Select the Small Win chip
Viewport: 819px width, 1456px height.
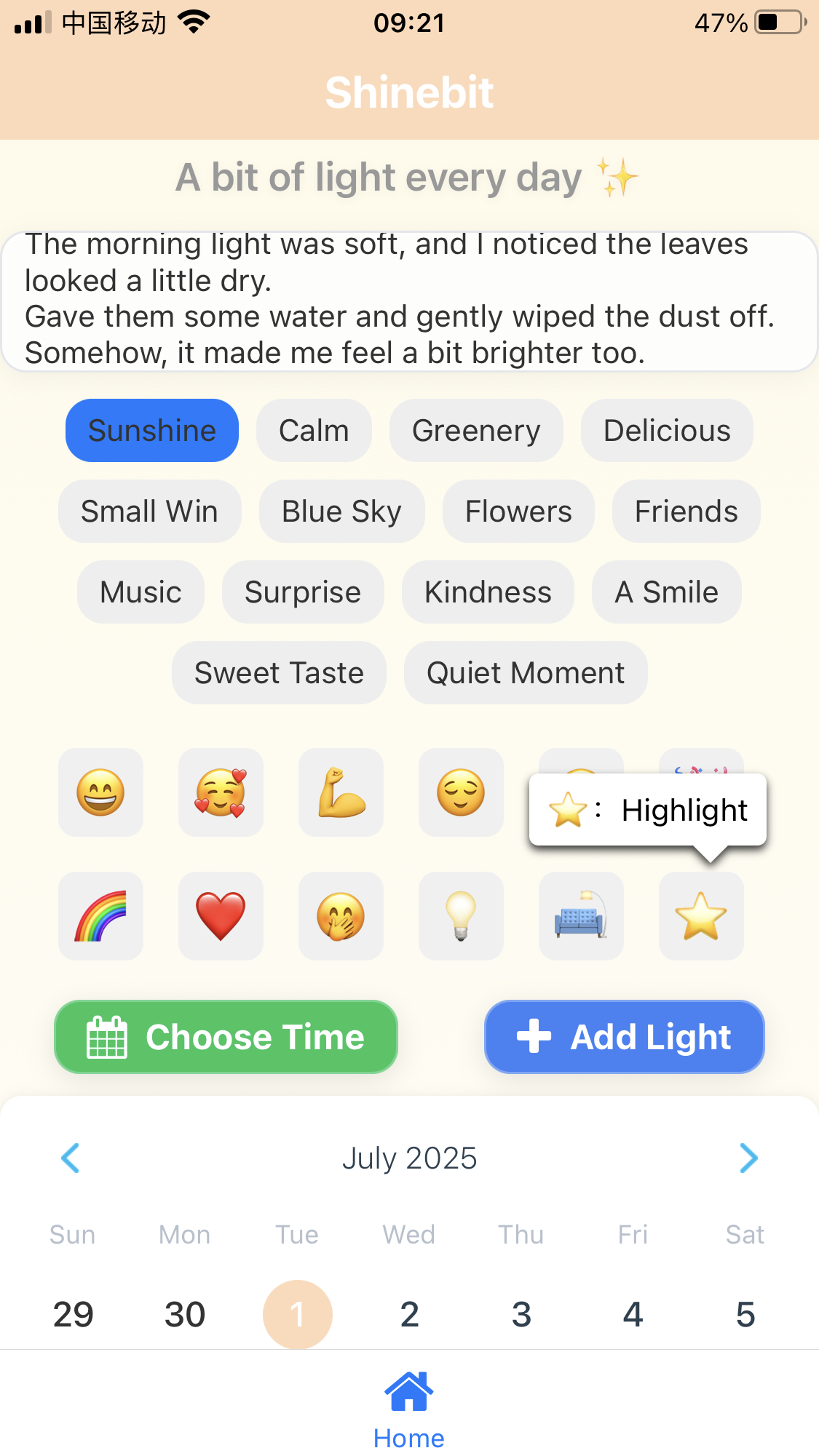[x=149, y=512]
